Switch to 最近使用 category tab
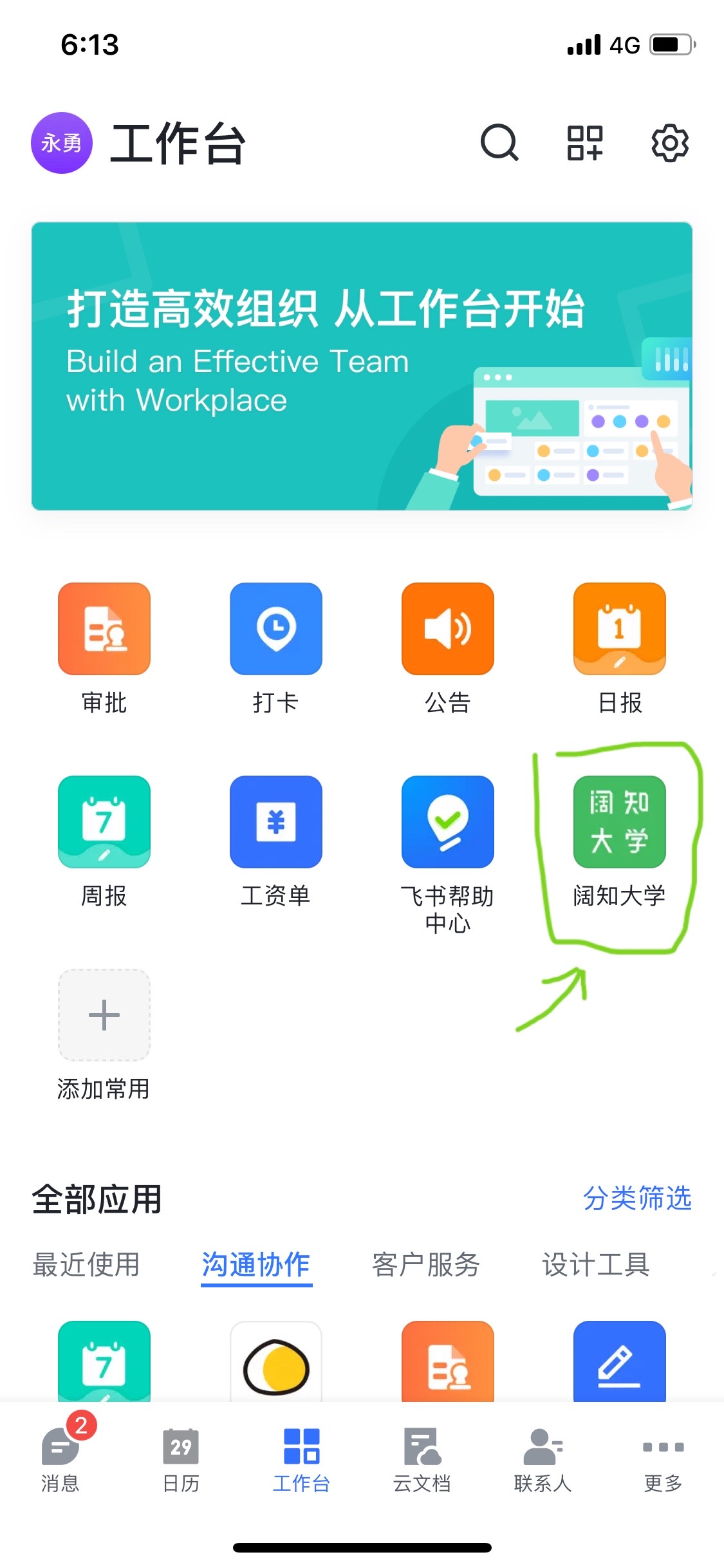Screen dimensions: 724x1568 pyautogui.click(x=86, y=1264)
